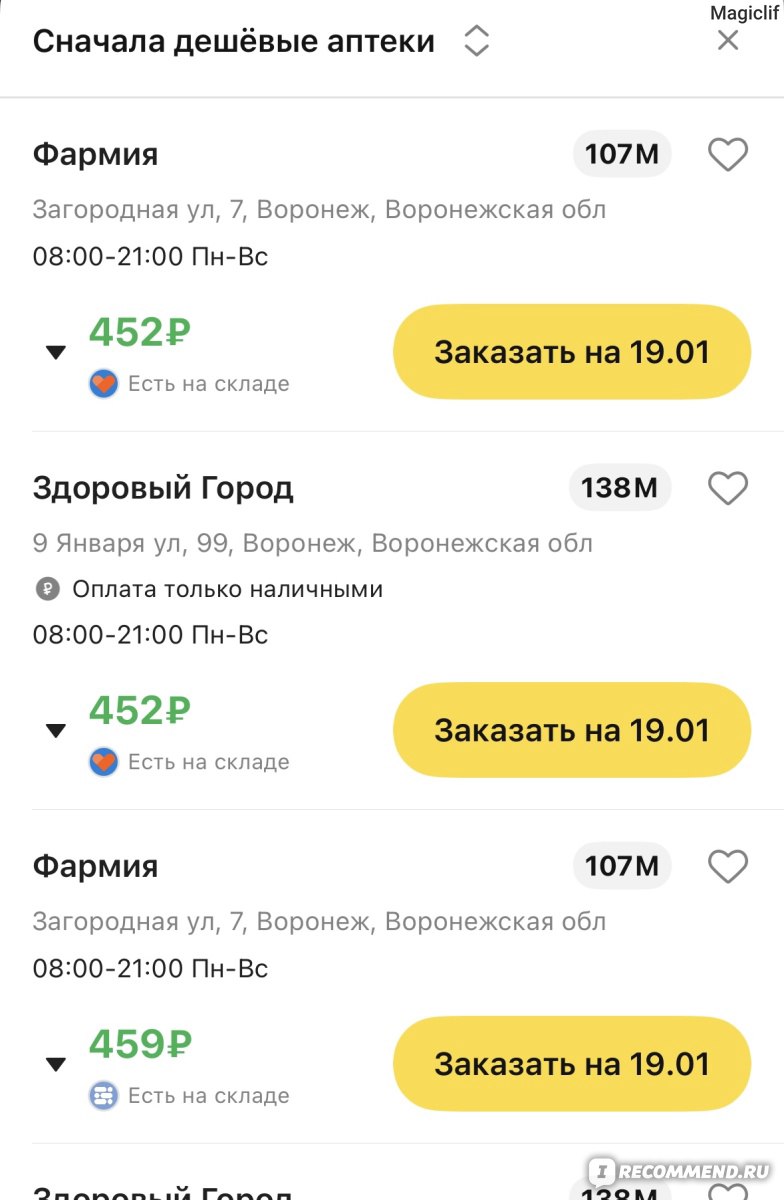Order for 19.01 at Здоровый Город for 452₽
Viewport: 784px width, 1200px height.
click(x=571, y=730)
